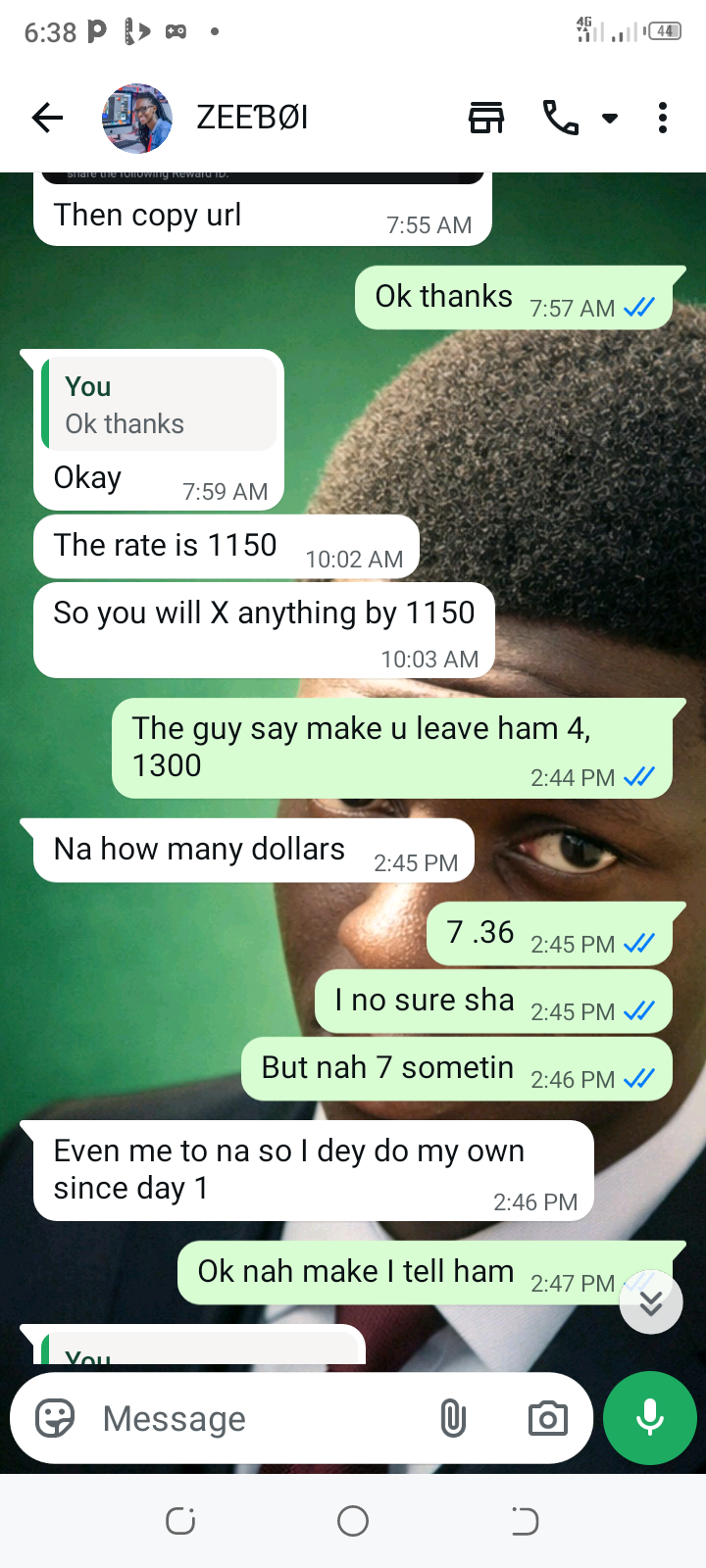This screenshot has width=706, height=1568.
Task: Open the system recent apps button
Action: click(180, 1521)
